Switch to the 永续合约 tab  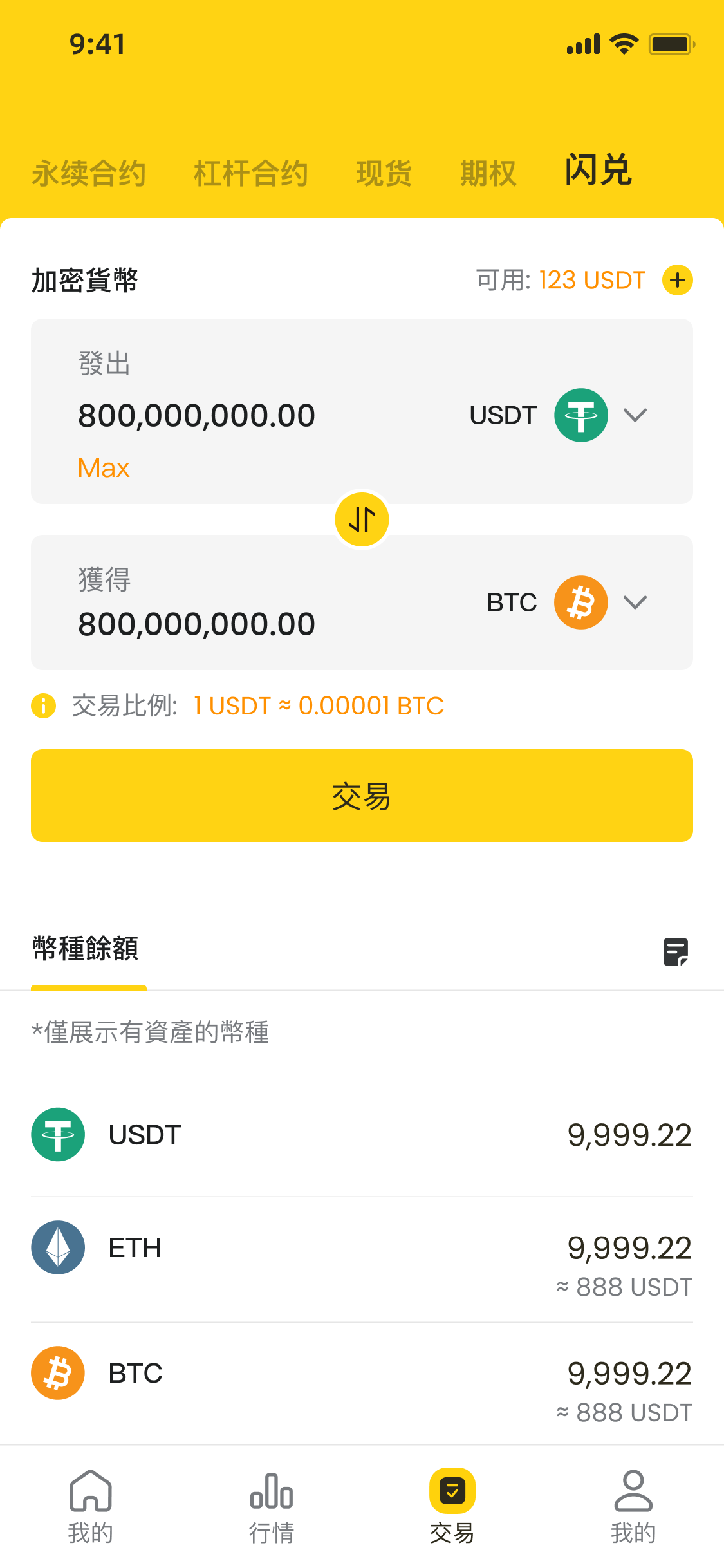tap(89, 173)
